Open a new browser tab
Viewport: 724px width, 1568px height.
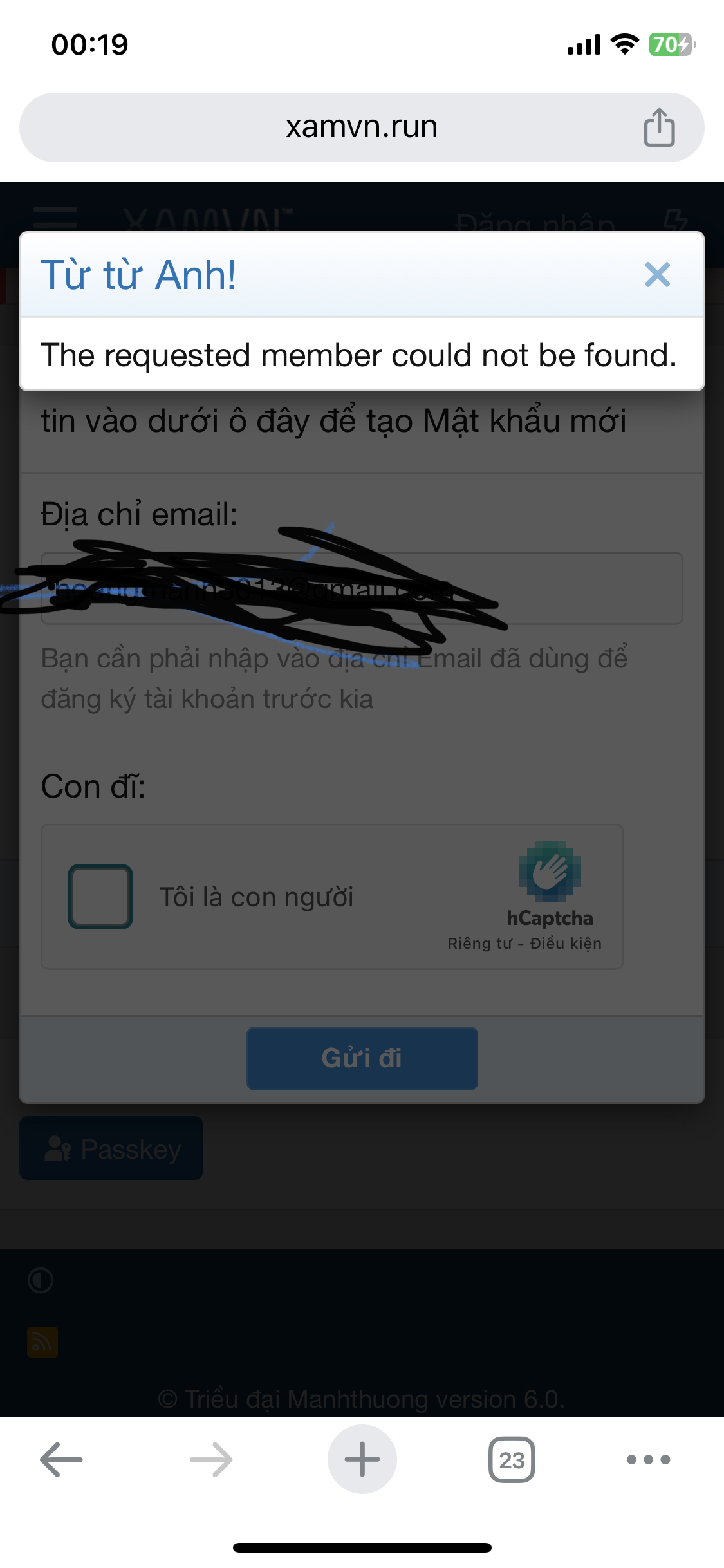[362, 1459]
